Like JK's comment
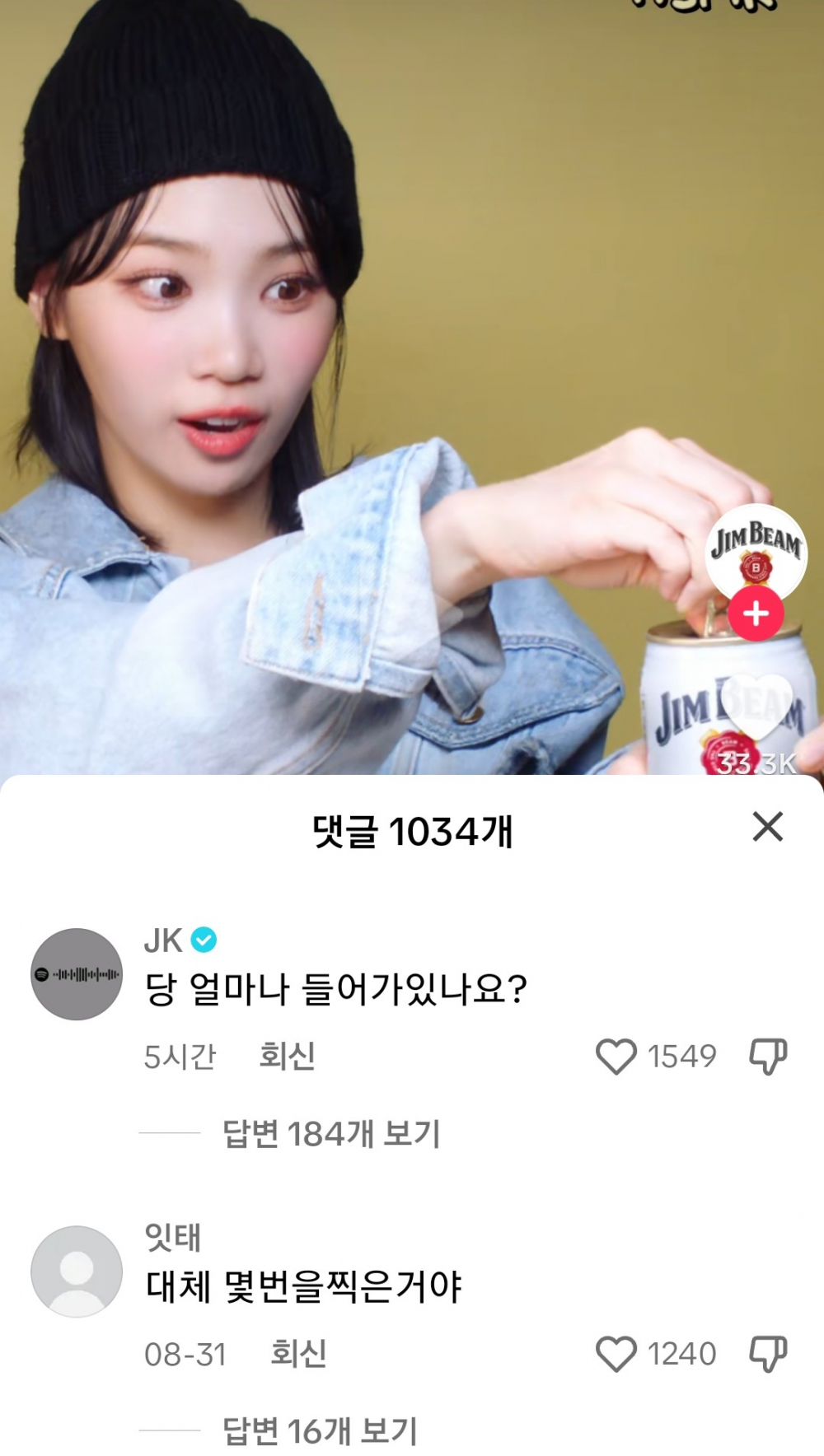The height and width of the screenshot is (1456, 824). (x=616, y=1057)
